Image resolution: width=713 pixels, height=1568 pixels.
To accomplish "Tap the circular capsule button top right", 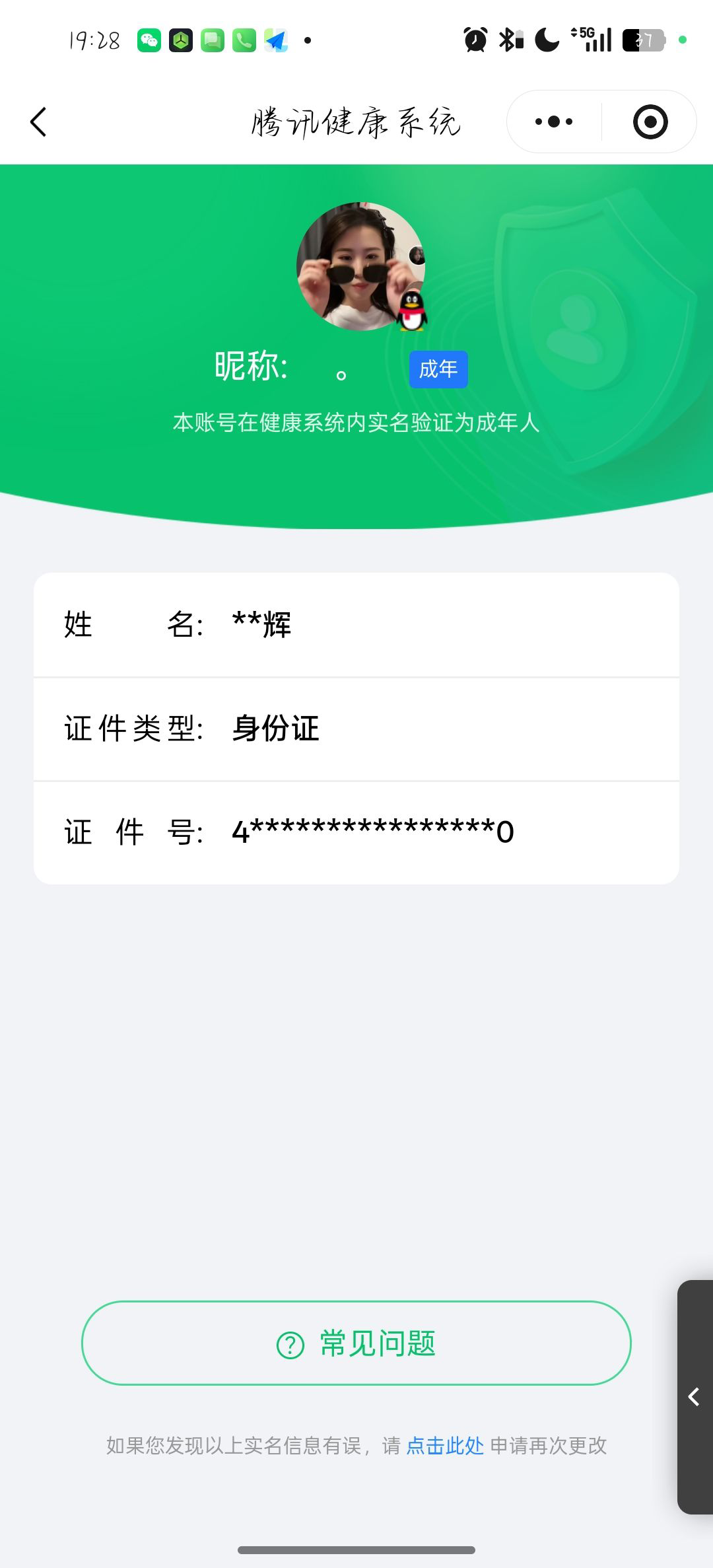I will coord(650,122).
